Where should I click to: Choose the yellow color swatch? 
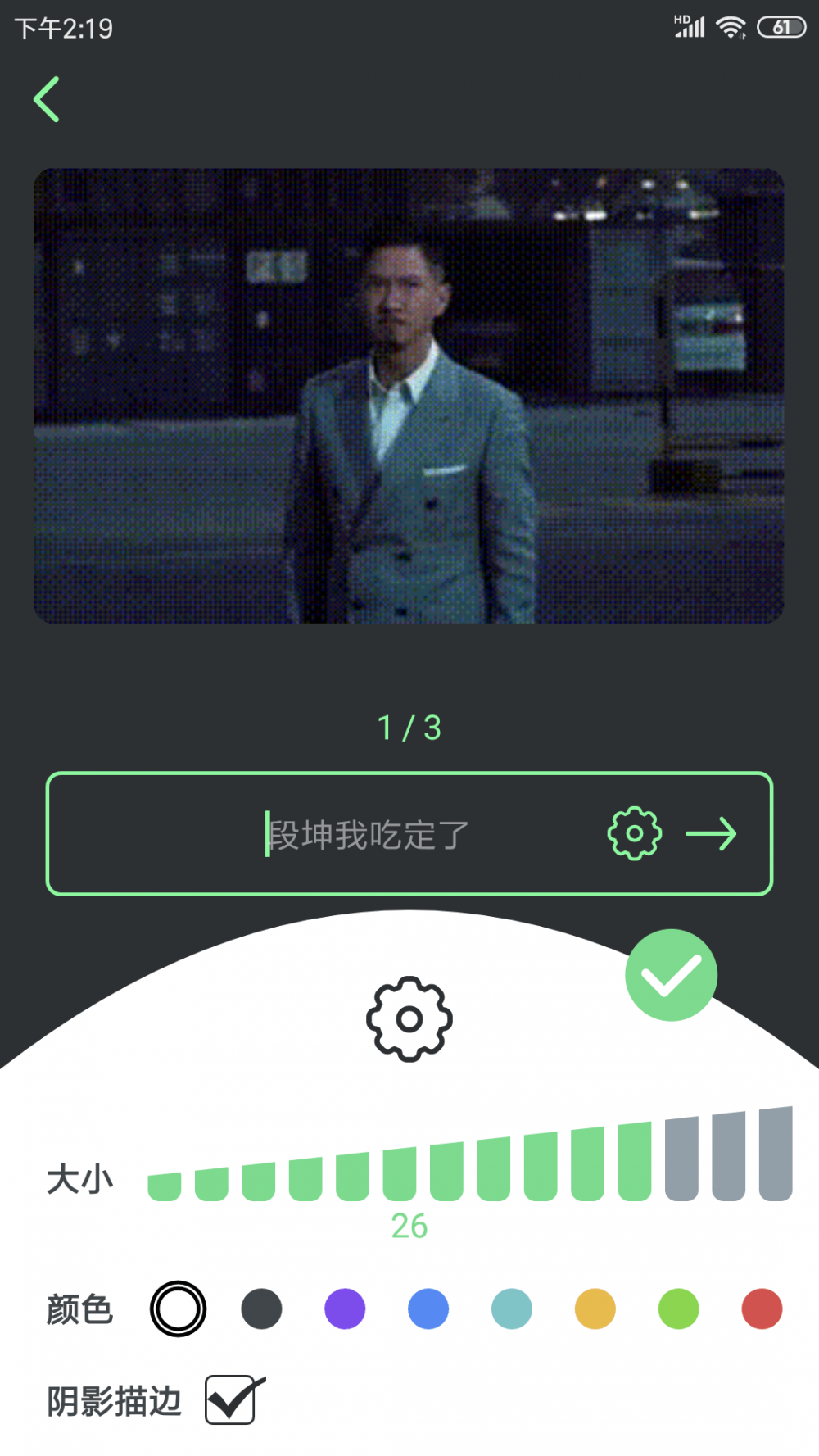tap(595, 1309)
